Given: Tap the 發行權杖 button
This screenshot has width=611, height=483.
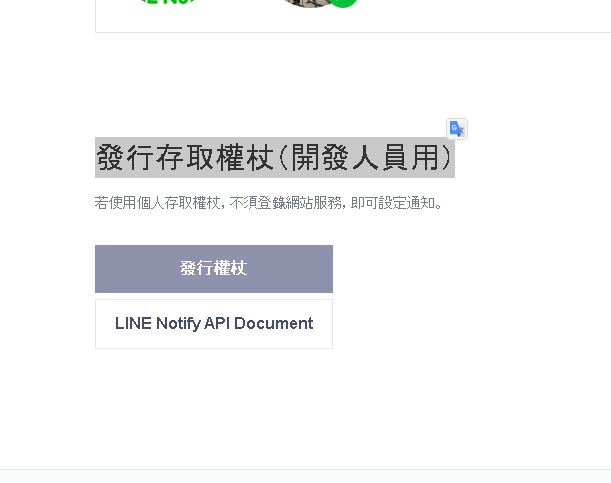Looking at the screenshot, I should coord(214,269).
